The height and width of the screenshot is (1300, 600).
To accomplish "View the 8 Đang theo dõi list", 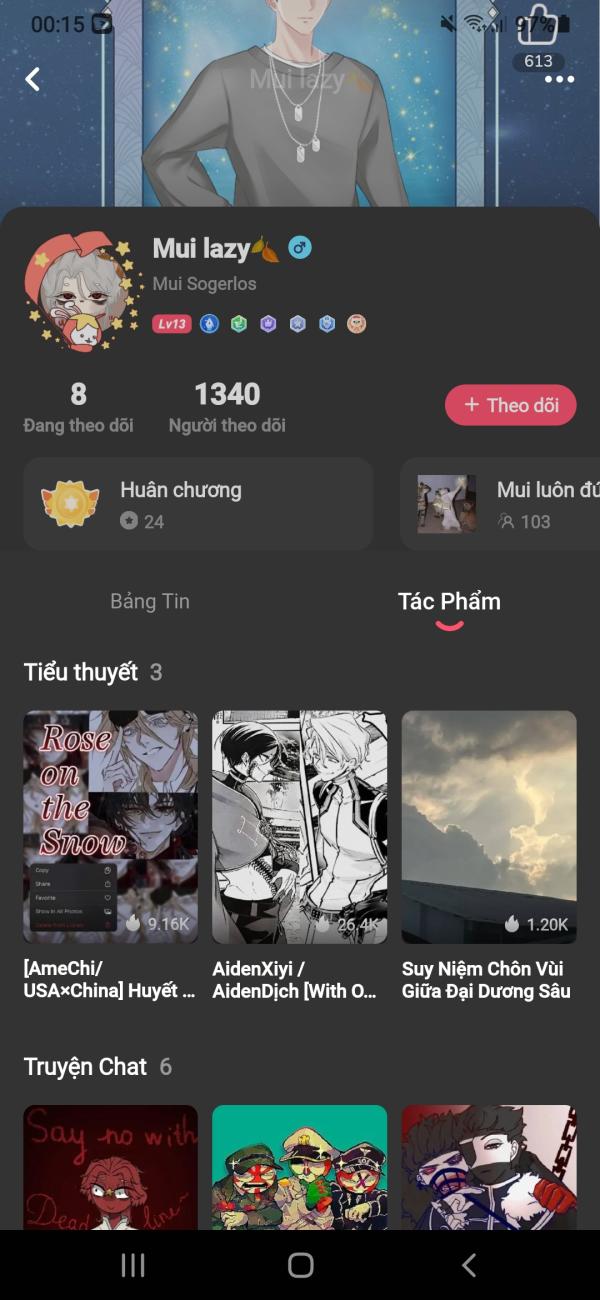I will [78, 407].
